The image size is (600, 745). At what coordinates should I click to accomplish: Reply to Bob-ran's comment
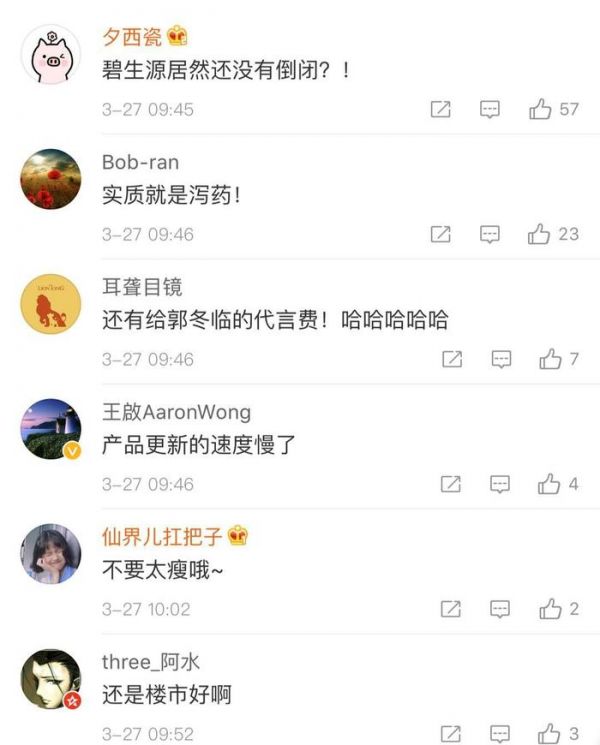pos(490,234)
